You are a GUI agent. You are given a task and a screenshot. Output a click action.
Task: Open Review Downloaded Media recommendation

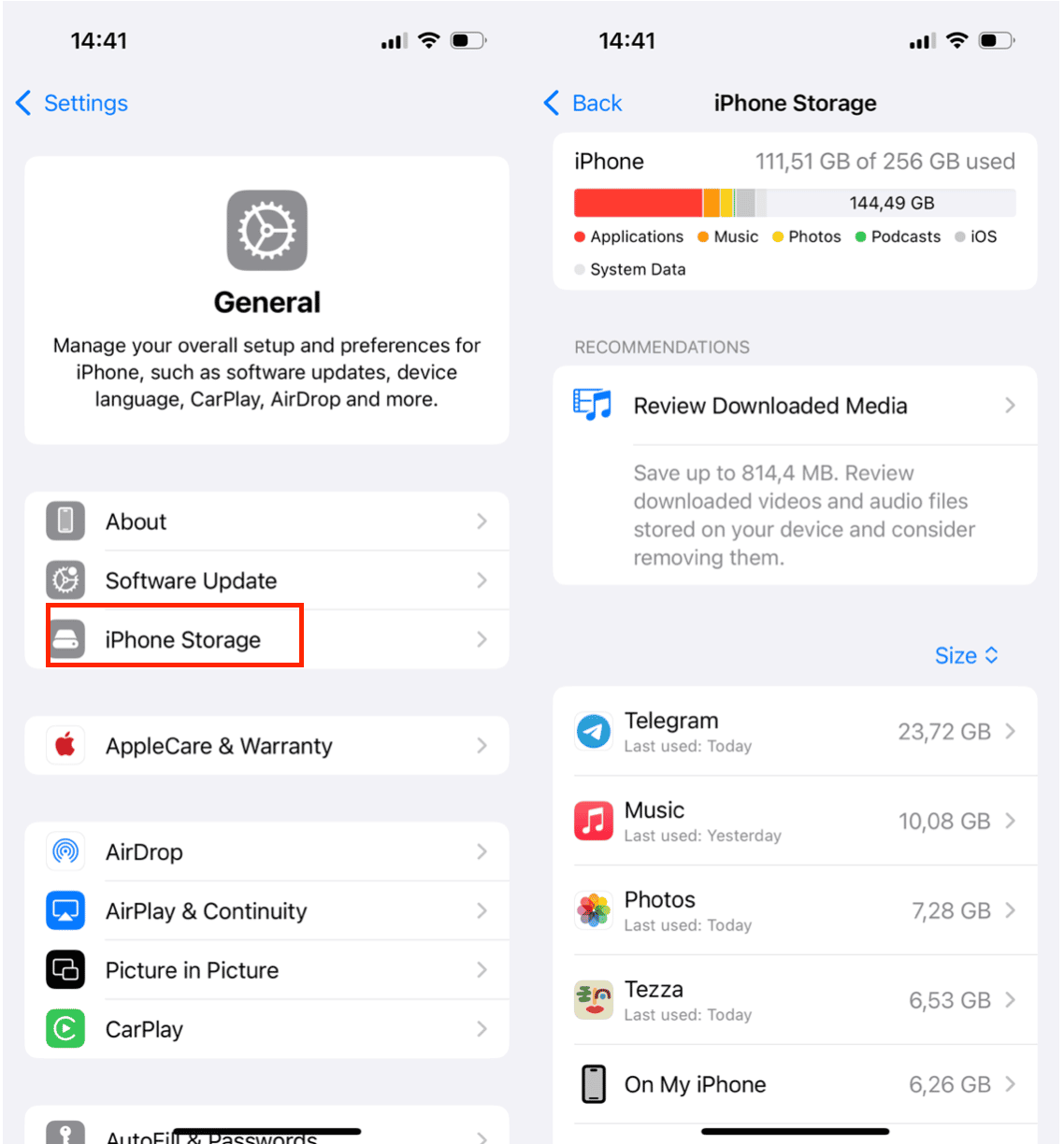pyautogui.click(x=795, y=406)
